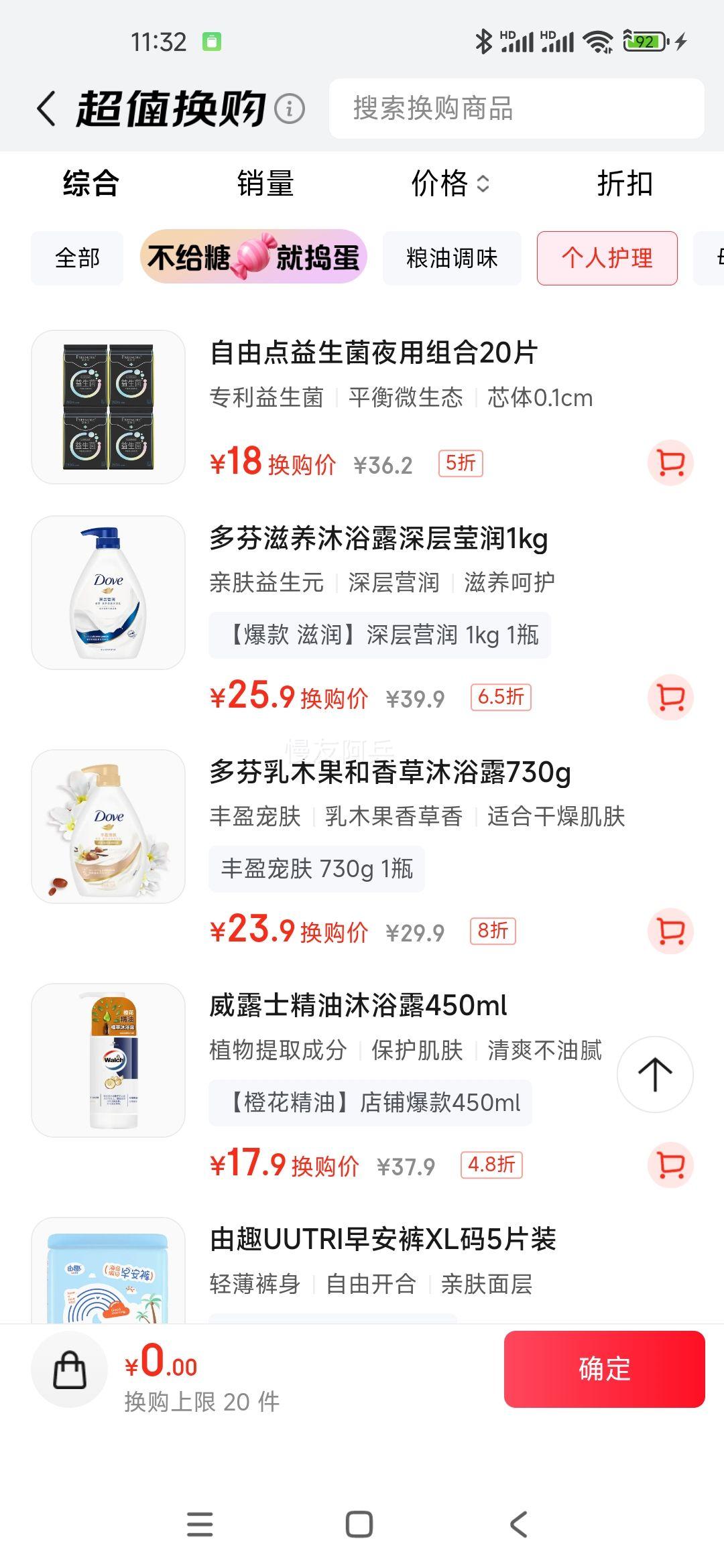Open 多芬乳木果和香草沐浴露730g product details
The width and height of the screenshot is (724, 1568).
point(389,773)
